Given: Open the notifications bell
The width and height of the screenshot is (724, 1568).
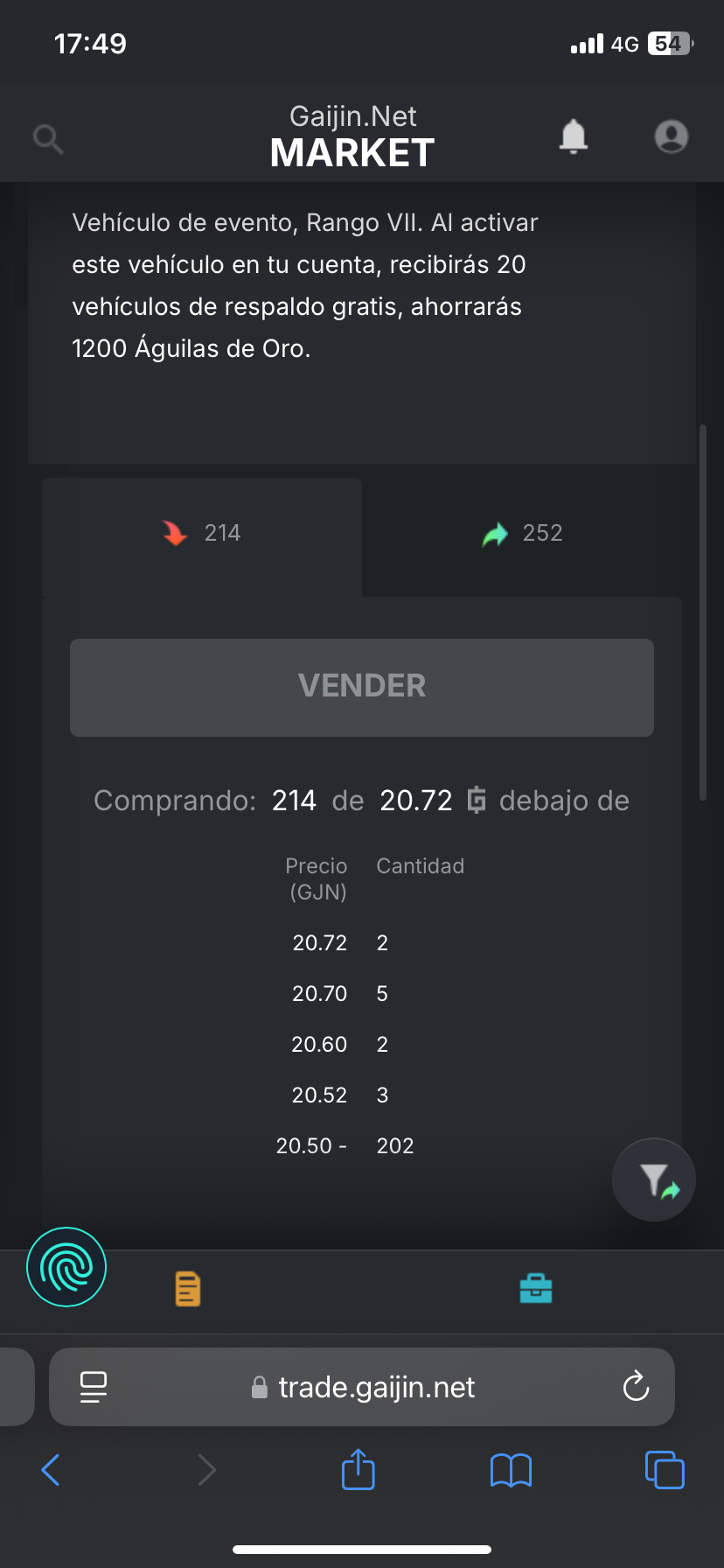Looking at the screenshot, I should tap(574, 136).
